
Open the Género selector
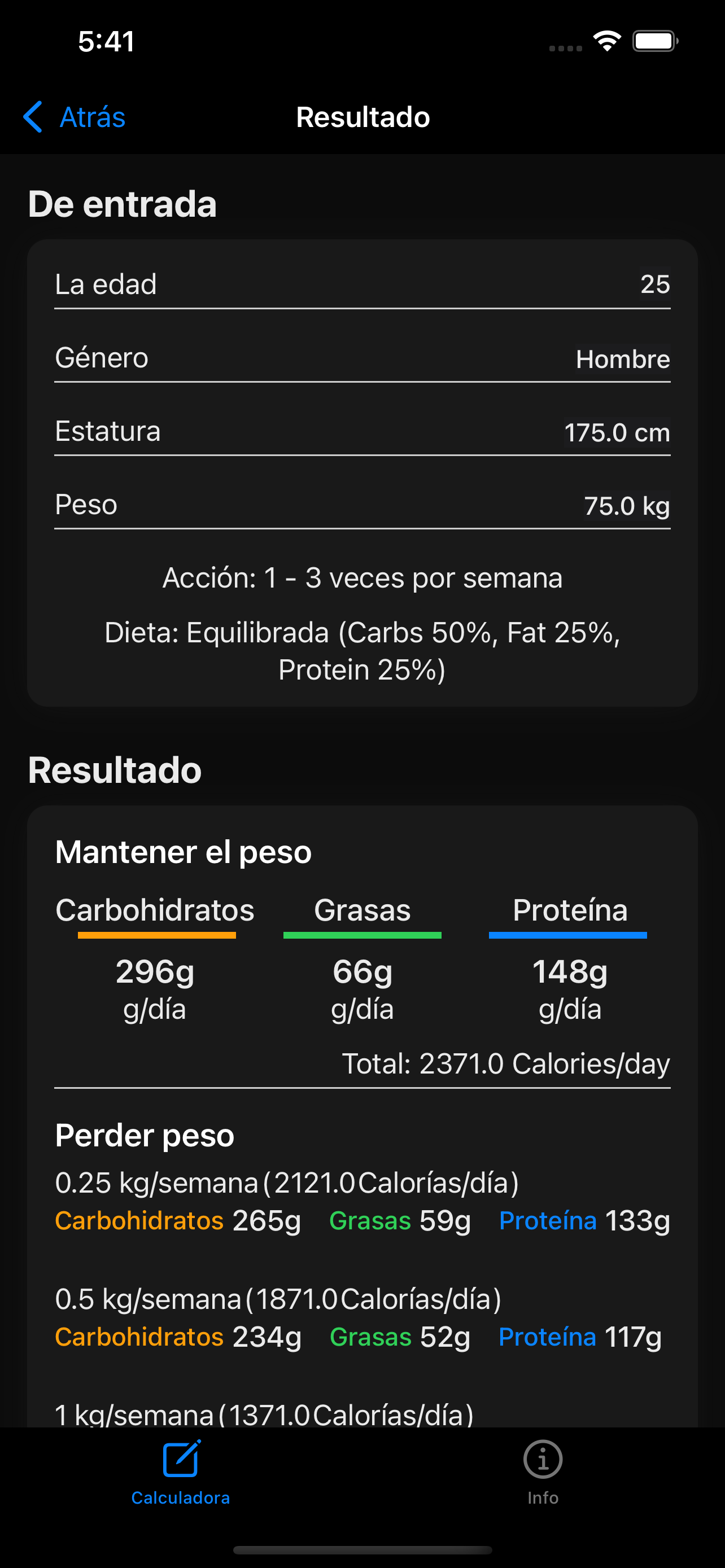pos(362,358)
